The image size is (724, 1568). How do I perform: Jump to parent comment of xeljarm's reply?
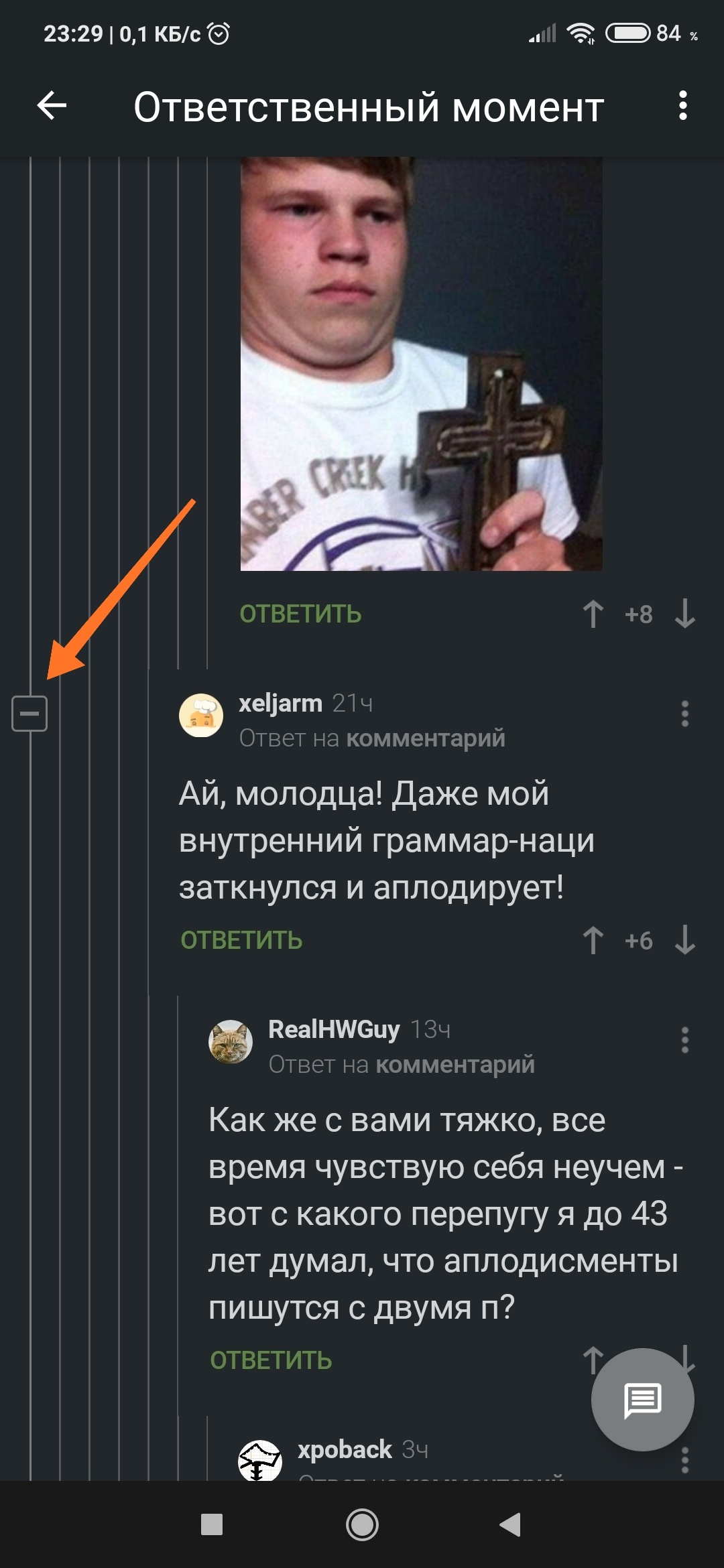[425, 738]
